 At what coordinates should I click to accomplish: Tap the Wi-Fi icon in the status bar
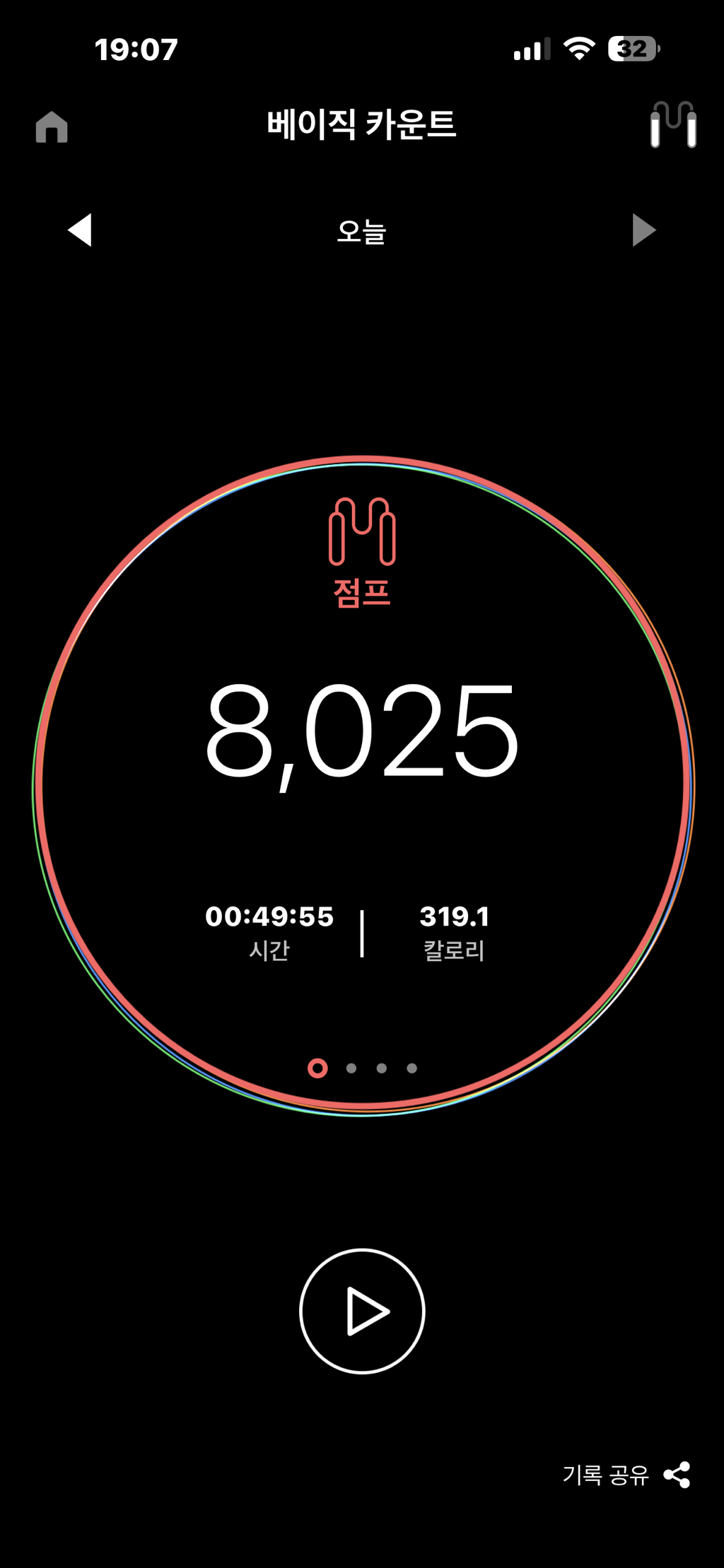(578, 48)
